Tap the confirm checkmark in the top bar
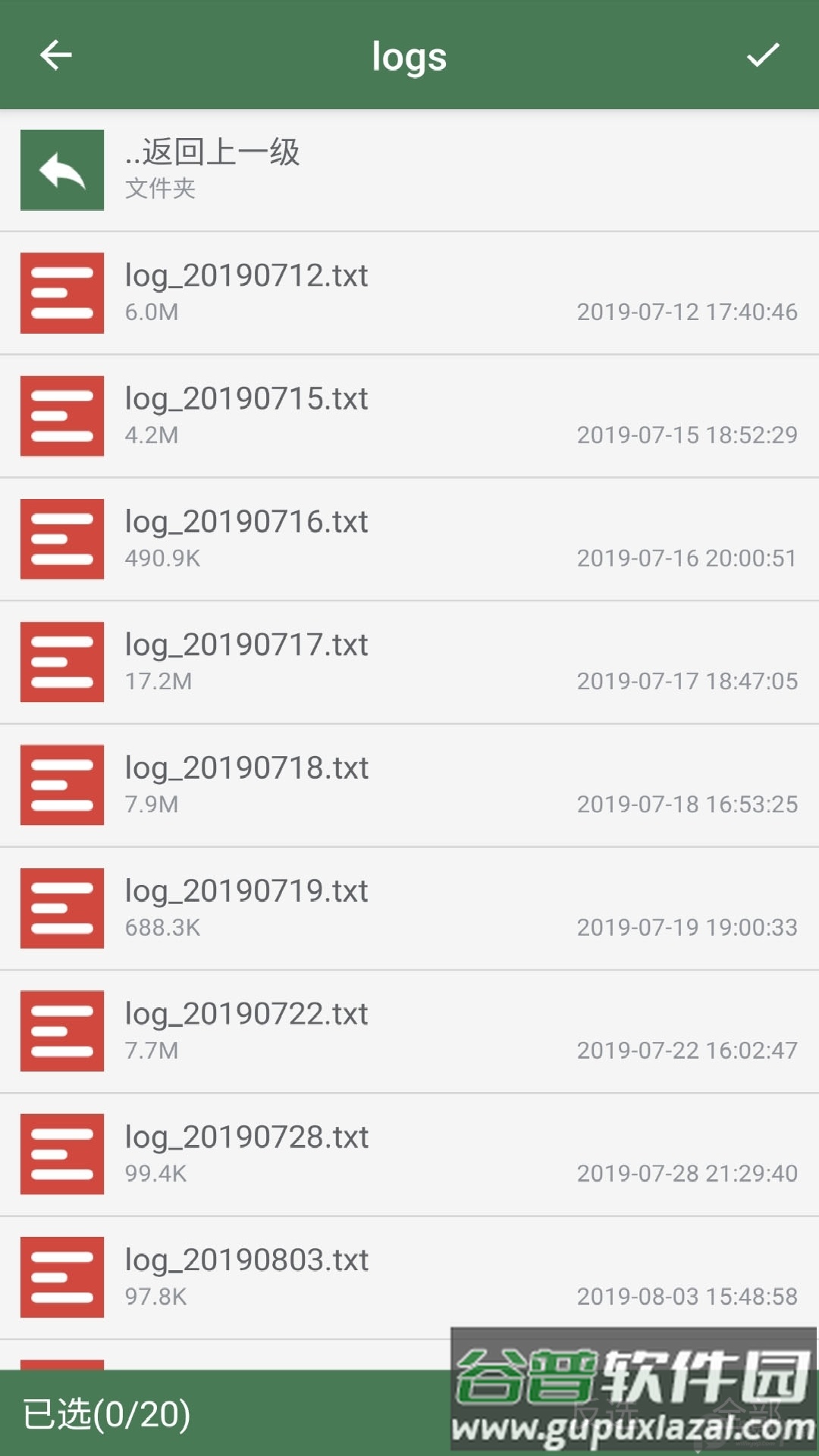The image size is (819, 1456). click(x=762, y=55)
